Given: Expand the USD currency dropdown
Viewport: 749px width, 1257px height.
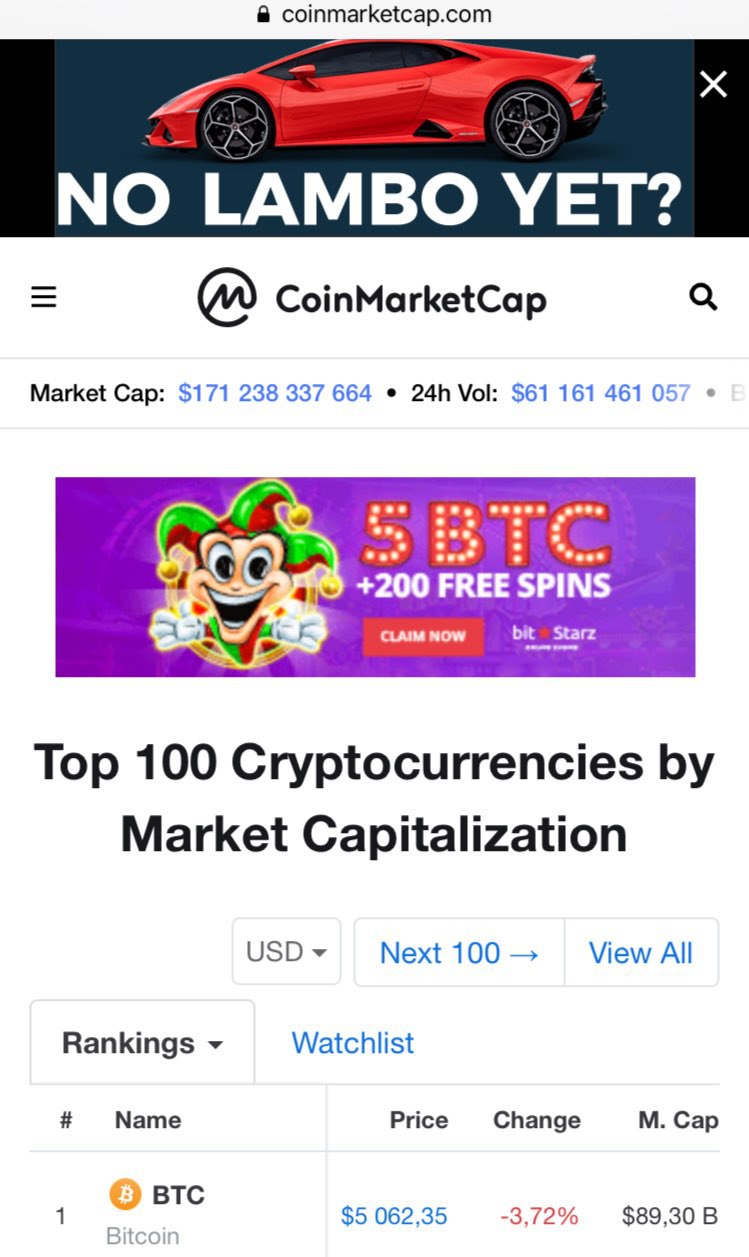Looking at the screenshot, I should pyautogui.click(x=286, y=952).
